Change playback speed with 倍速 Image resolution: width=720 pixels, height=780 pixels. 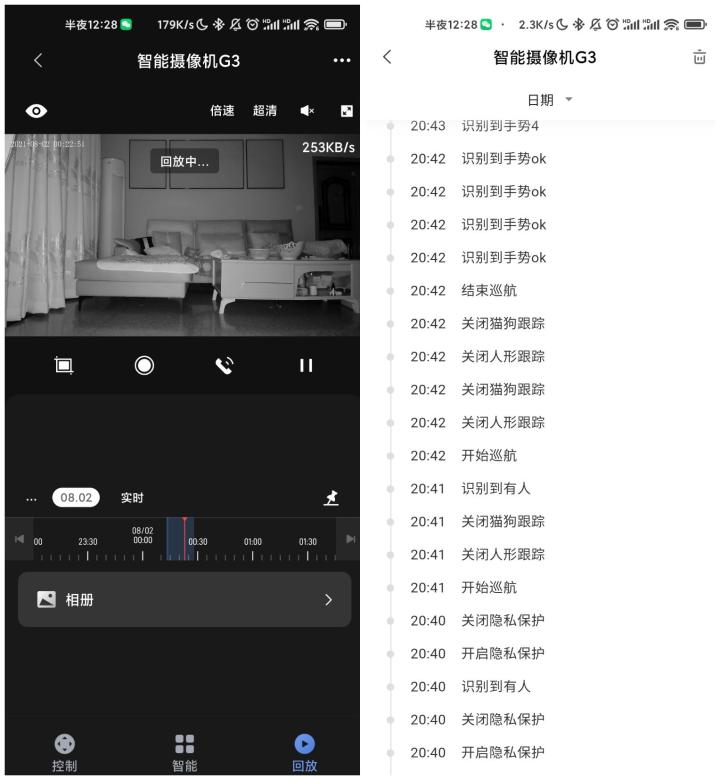pyautogui.click(x=222, y=111)
